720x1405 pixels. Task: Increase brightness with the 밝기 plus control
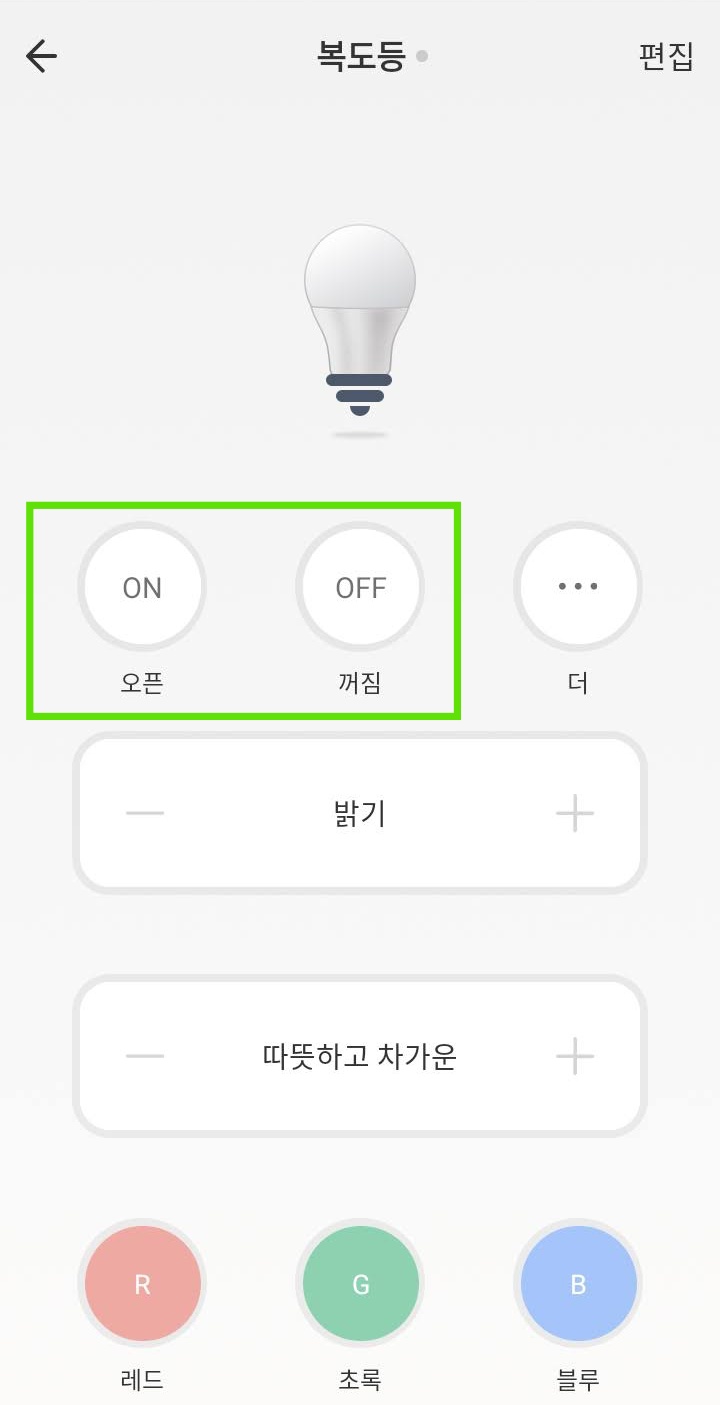[575, 813]
